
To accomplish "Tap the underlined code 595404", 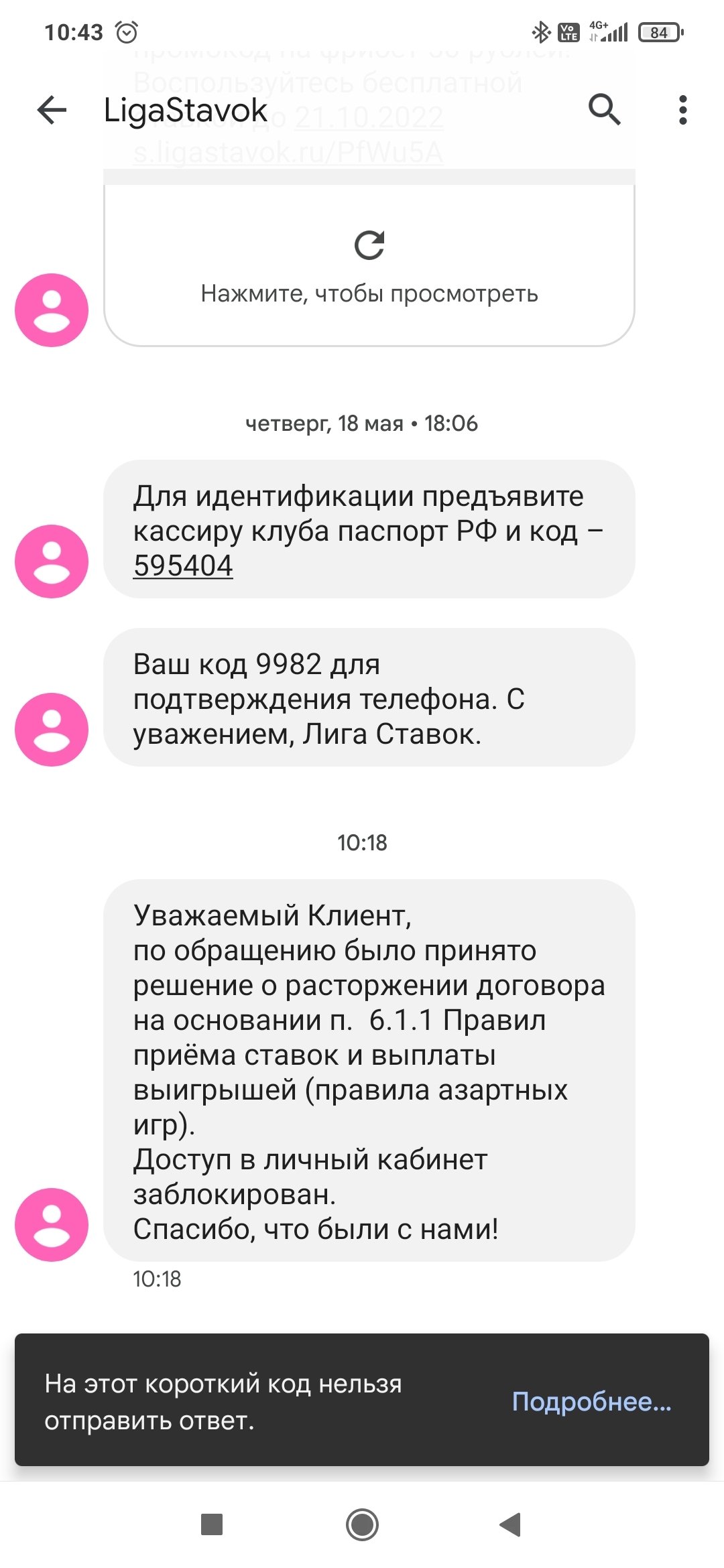I will (183, 566).
